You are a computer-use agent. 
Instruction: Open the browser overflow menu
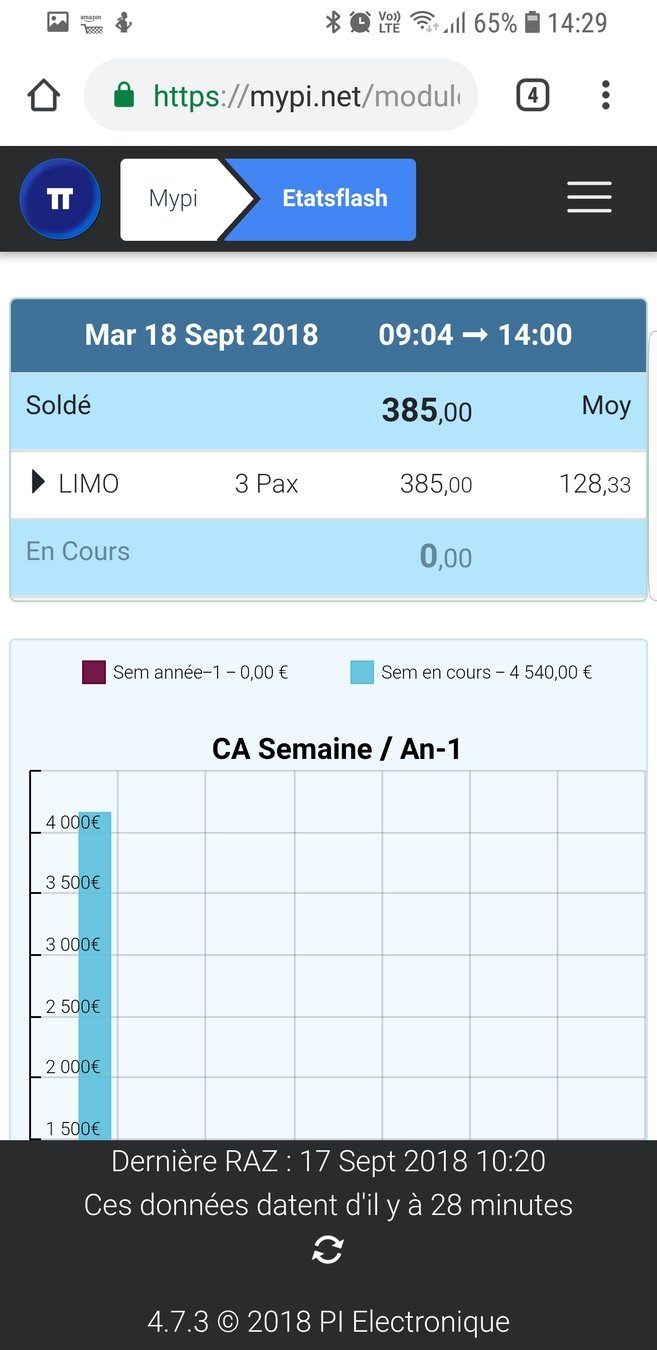point(605,96)
